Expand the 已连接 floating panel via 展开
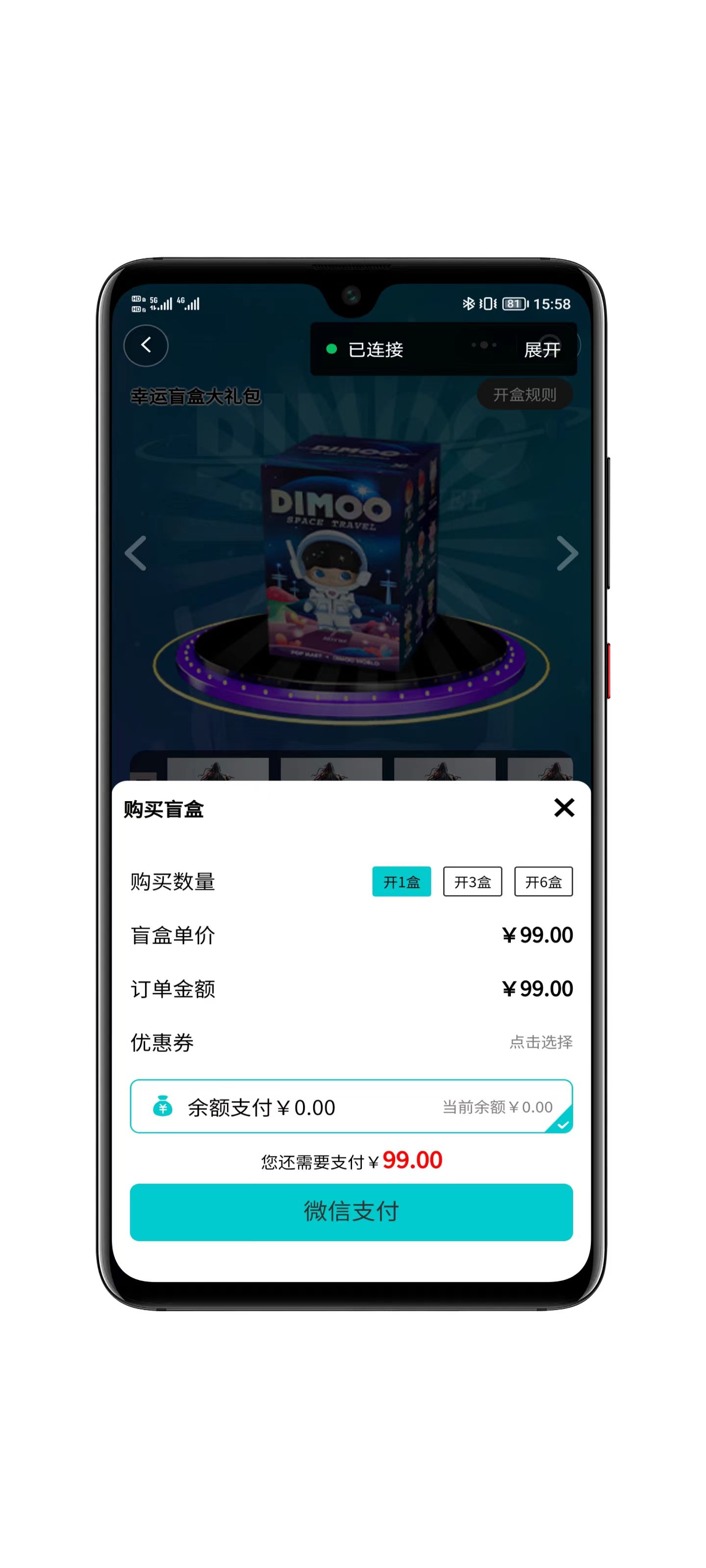This screenshot has width=706, height=1568. 542,349
